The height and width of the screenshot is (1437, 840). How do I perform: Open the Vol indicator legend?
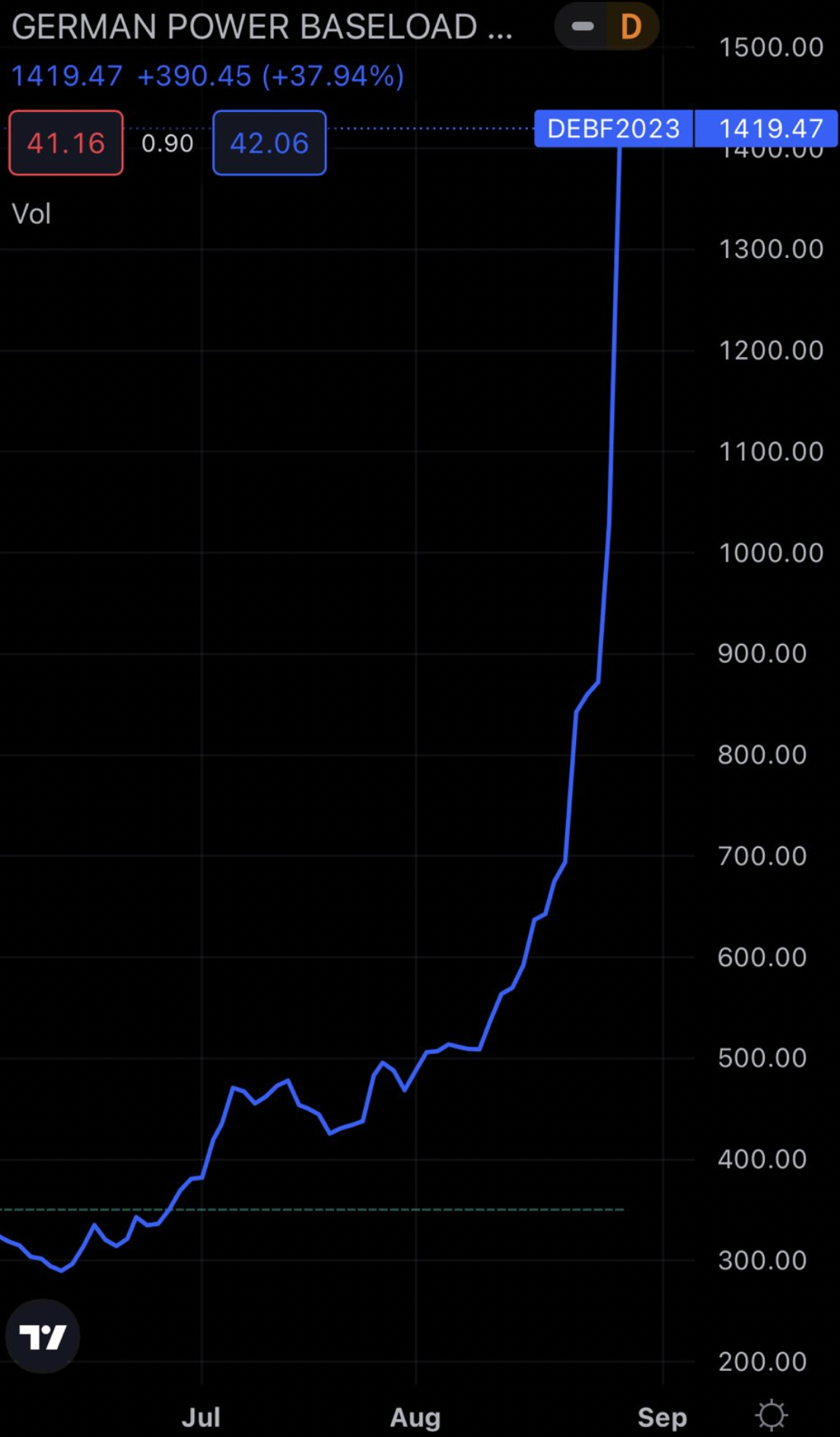(31, 214)
